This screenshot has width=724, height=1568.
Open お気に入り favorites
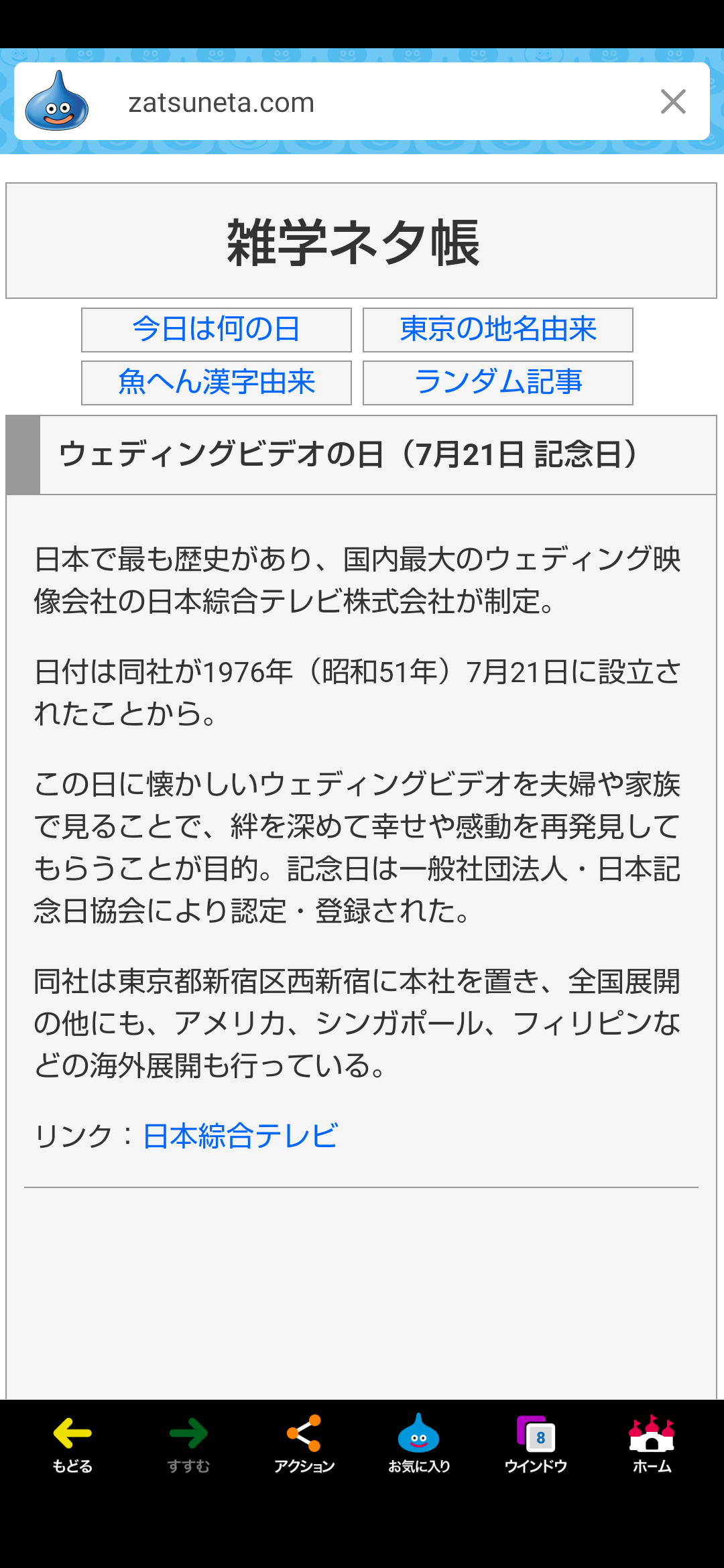[x=419, y=1444]
